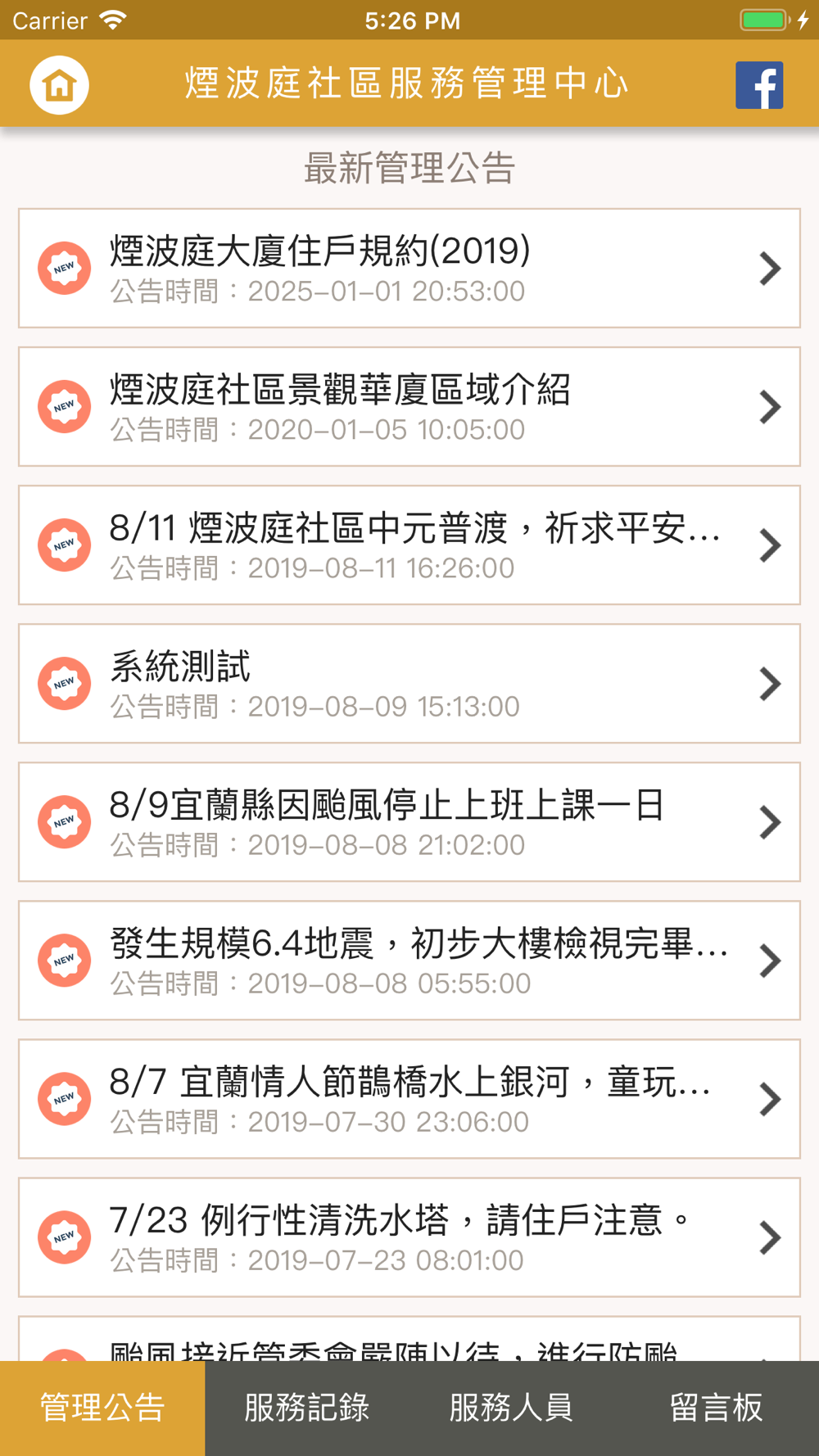View the 發生規模6.4地震 announcement
The image size is (819, 1456).
[409, 960]
